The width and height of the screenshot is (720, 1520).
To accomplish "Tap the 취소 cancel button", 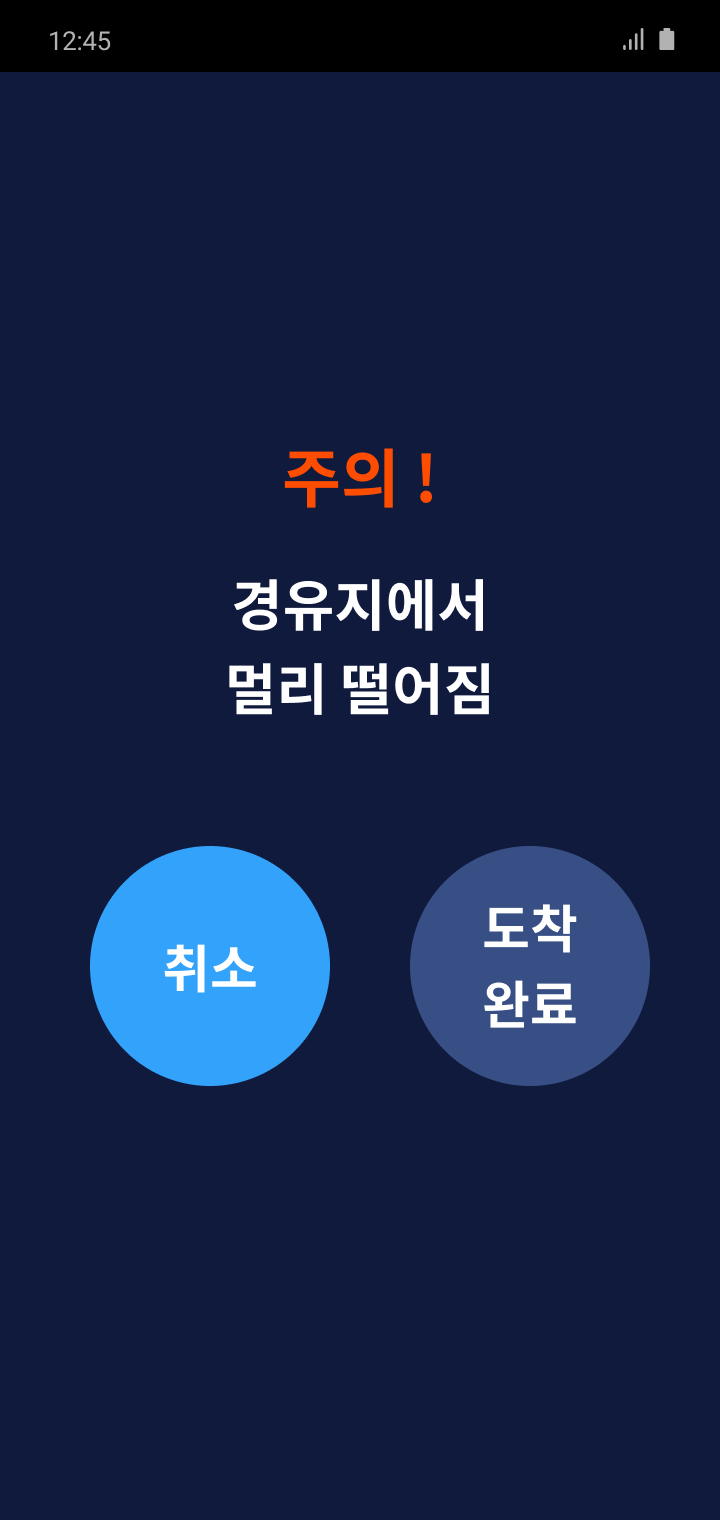I will point(210,966).
